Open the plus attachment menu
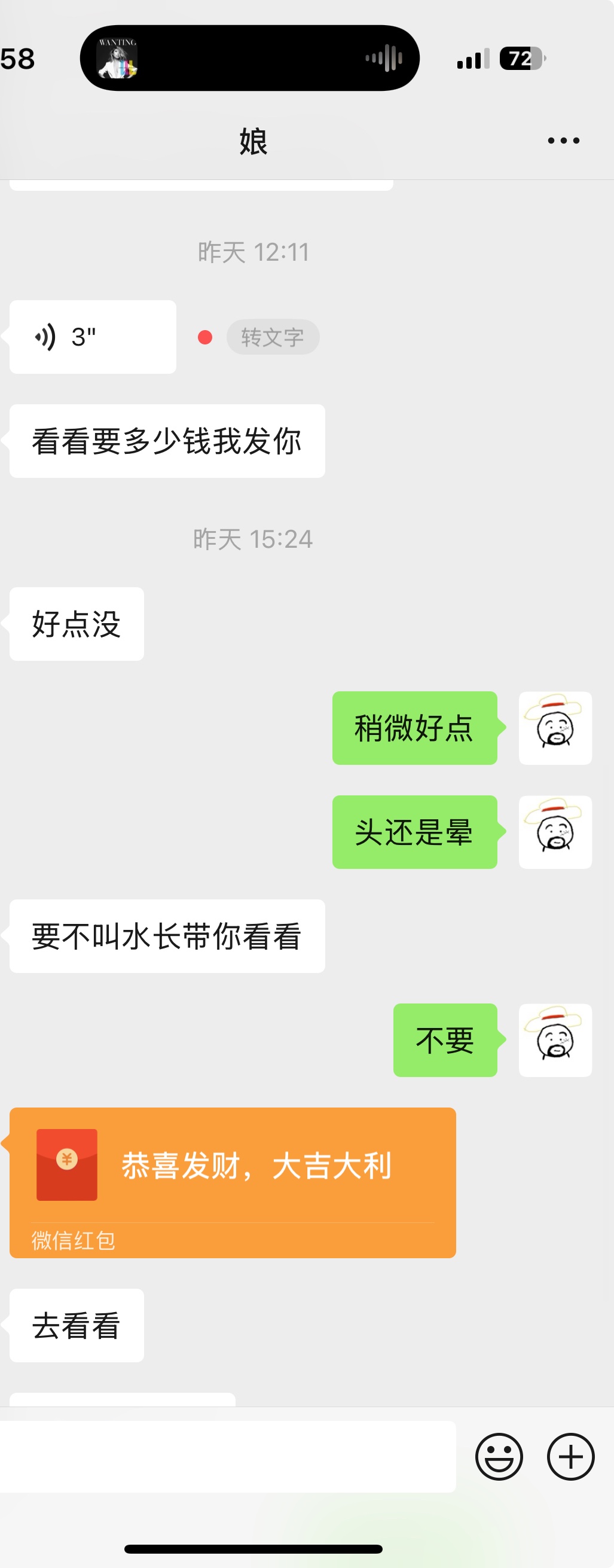This screenshot has width=614, height=1568. pos(570,1456)
